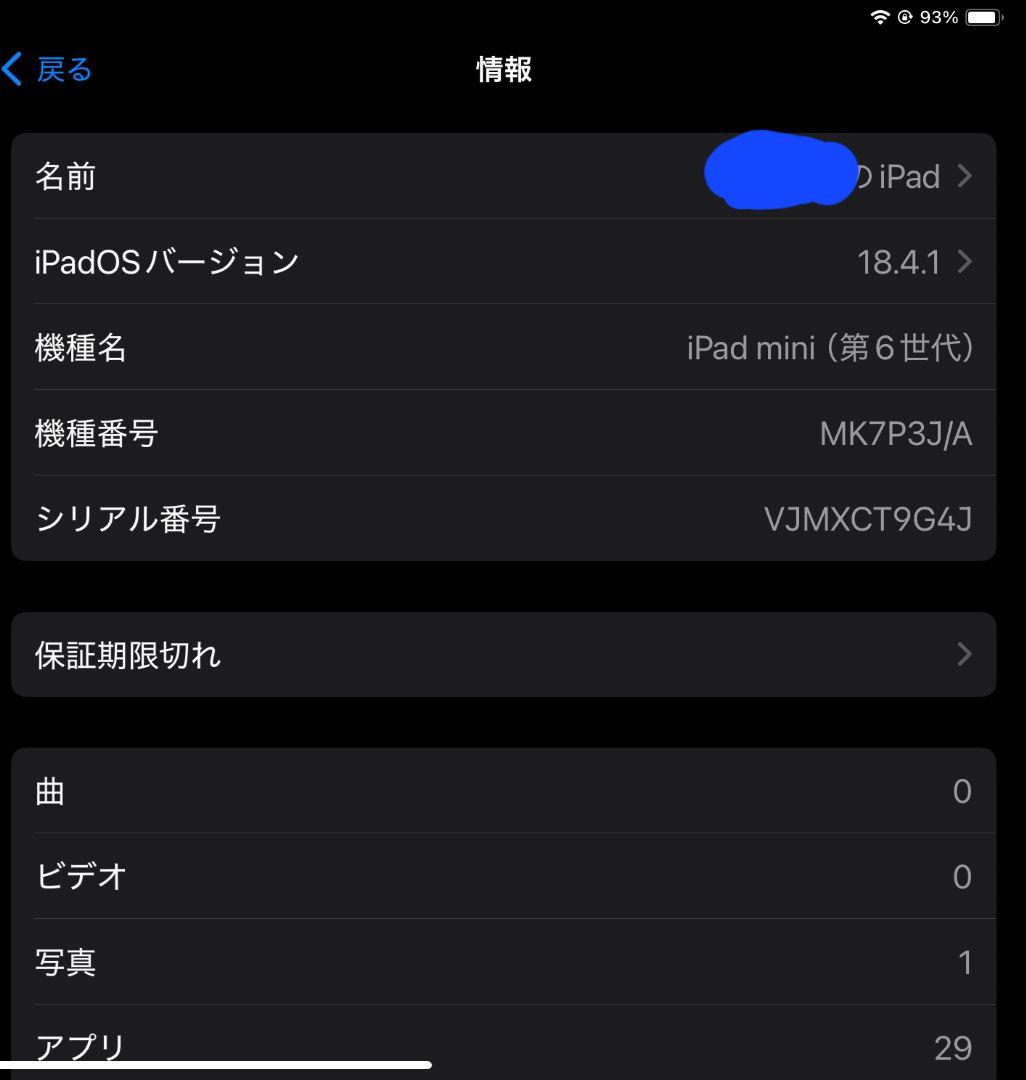Viewport: 1026px width, 1080px height.
Task: Tap the battery indicator in the status bar
Action: click(981, 17)
